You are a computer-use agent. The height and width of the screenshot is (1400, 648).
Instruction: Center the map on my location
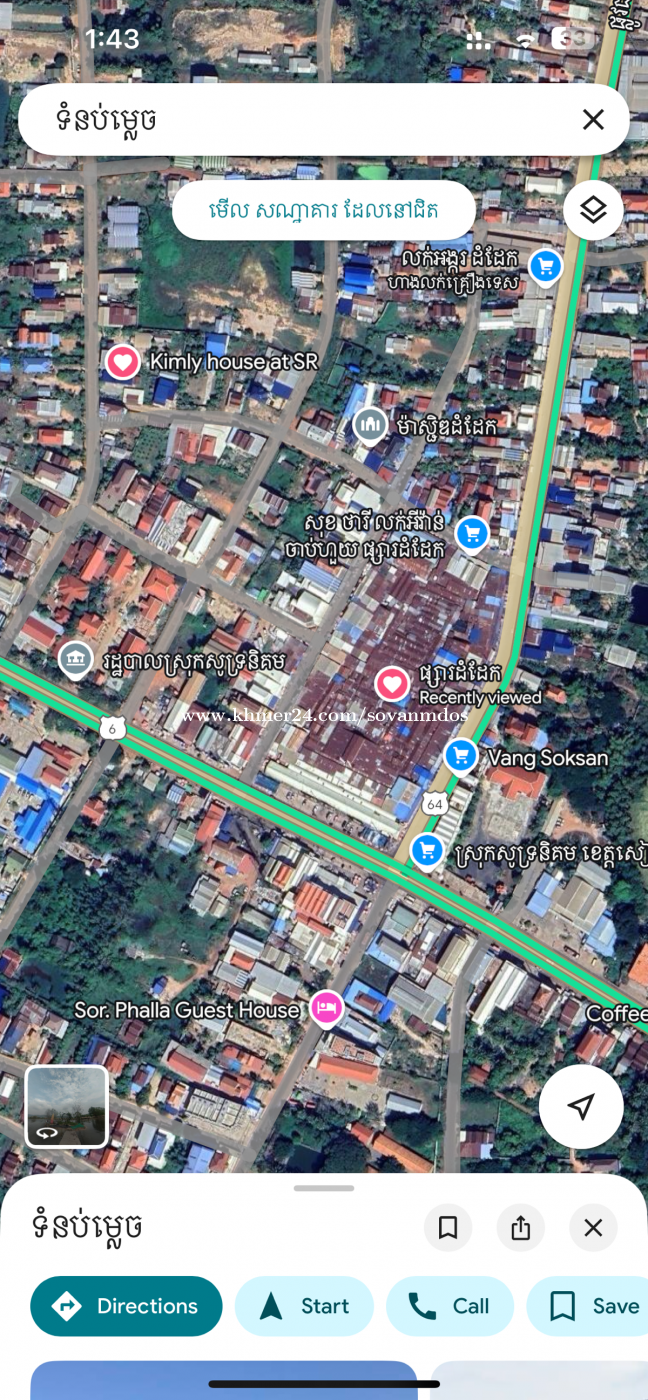[581, 1106]
